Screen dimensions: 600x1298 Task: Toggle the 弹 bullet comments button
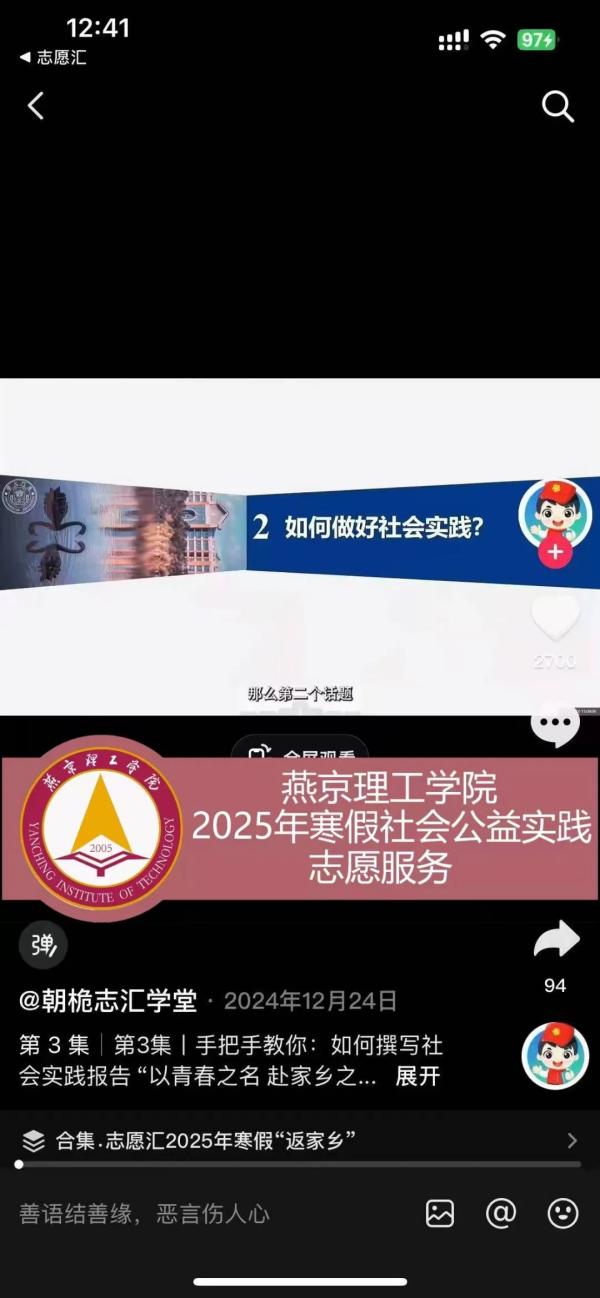pyautogui.click(x=43, y=945)
